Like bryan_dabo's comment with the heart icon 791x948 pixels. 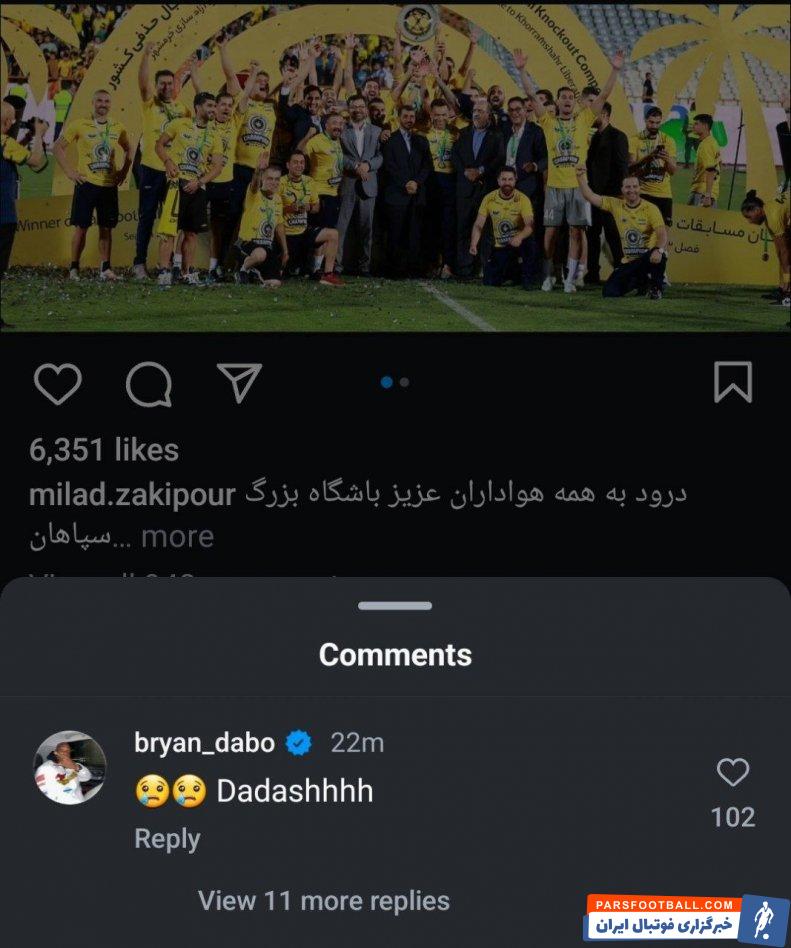pos(732,772)
